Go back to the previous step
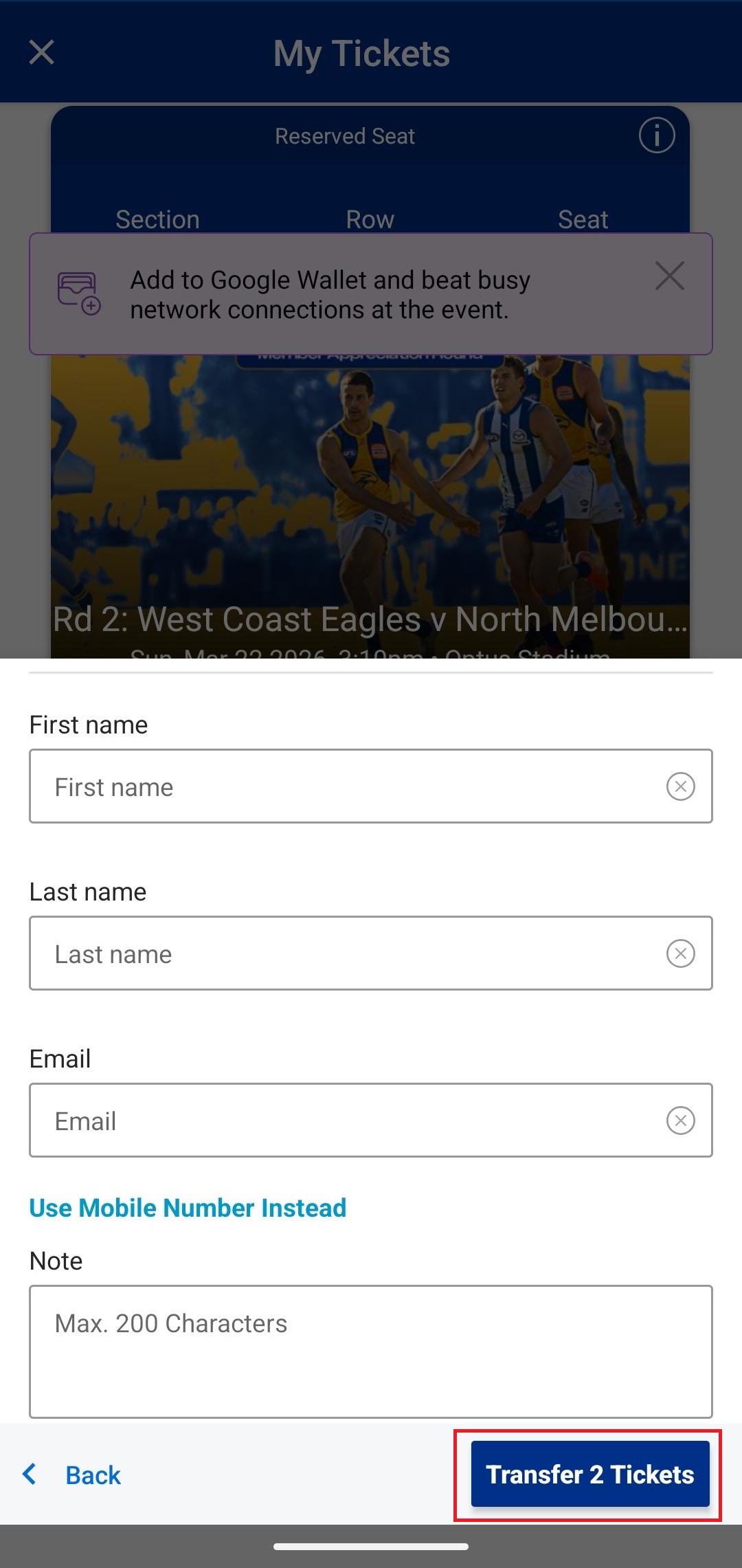This screenshot has width=742, height=1568. pos(72,1475)
